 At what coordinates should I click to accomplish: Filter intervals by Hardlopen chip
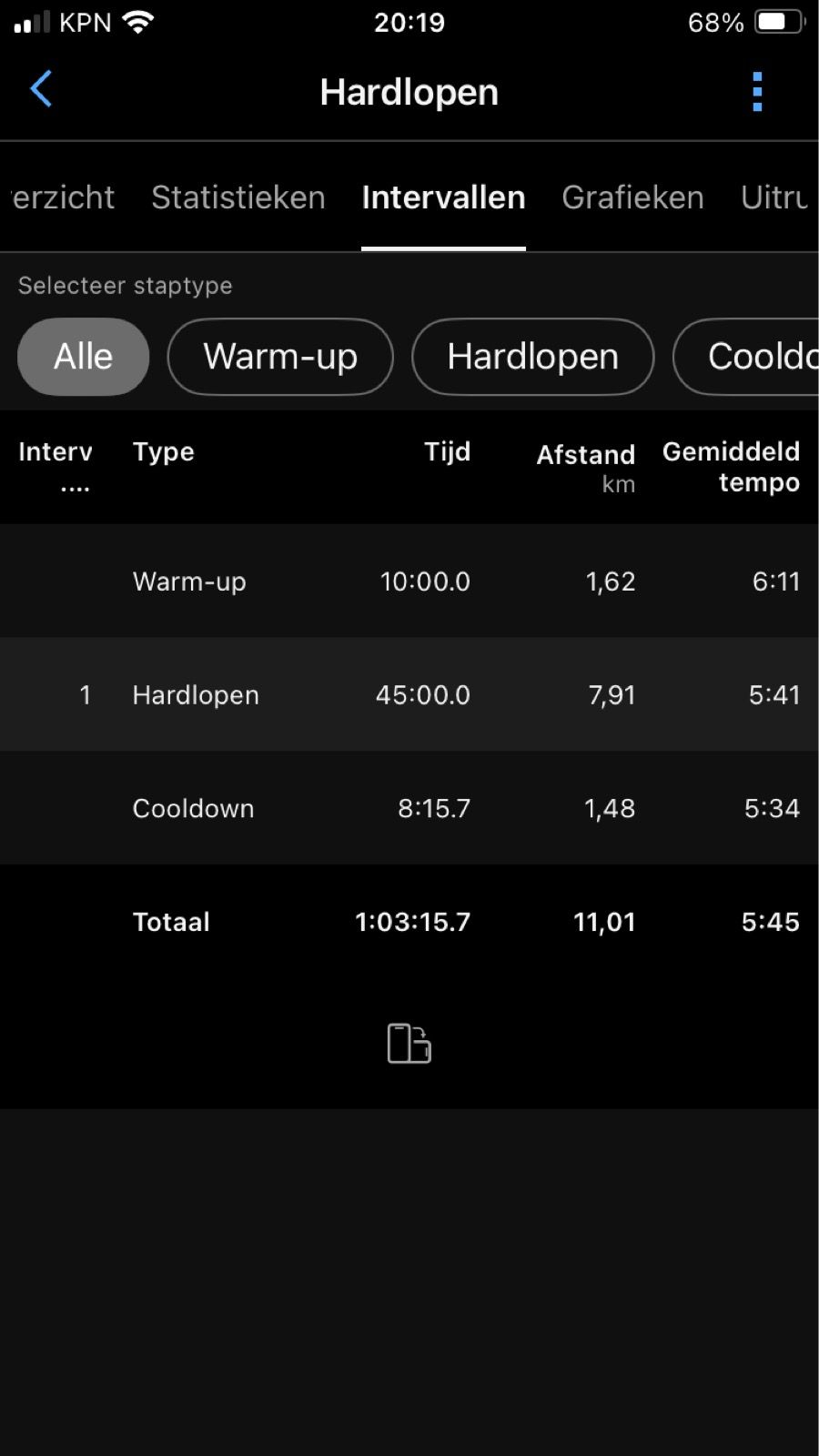[532, 357]
